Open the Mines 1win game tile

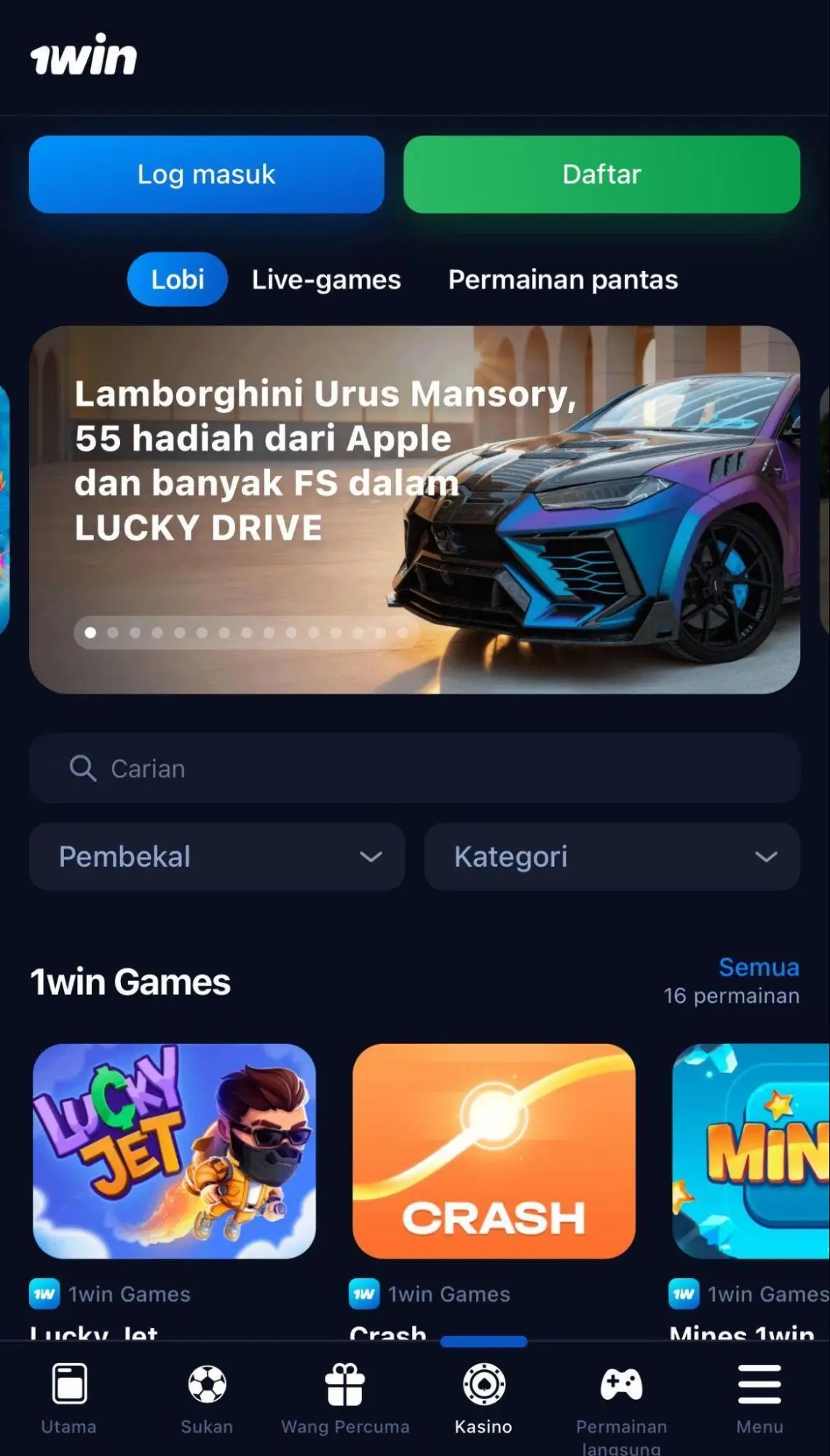[750, 1151]
